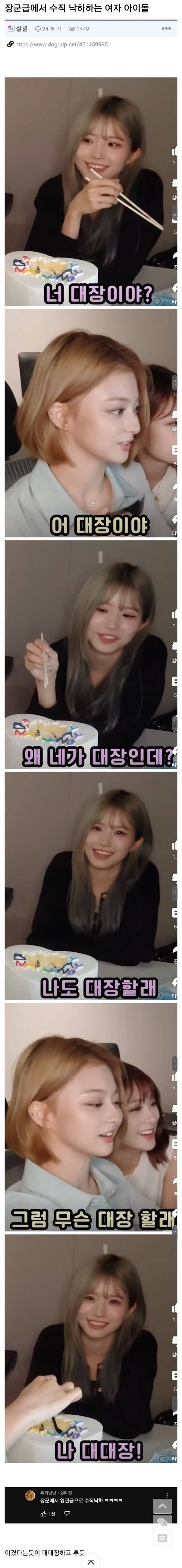The height and width of the screenshot is (1568, 182).
Task: Open the post's three-dot overflow menu
Action: click(x=166, y=28)
